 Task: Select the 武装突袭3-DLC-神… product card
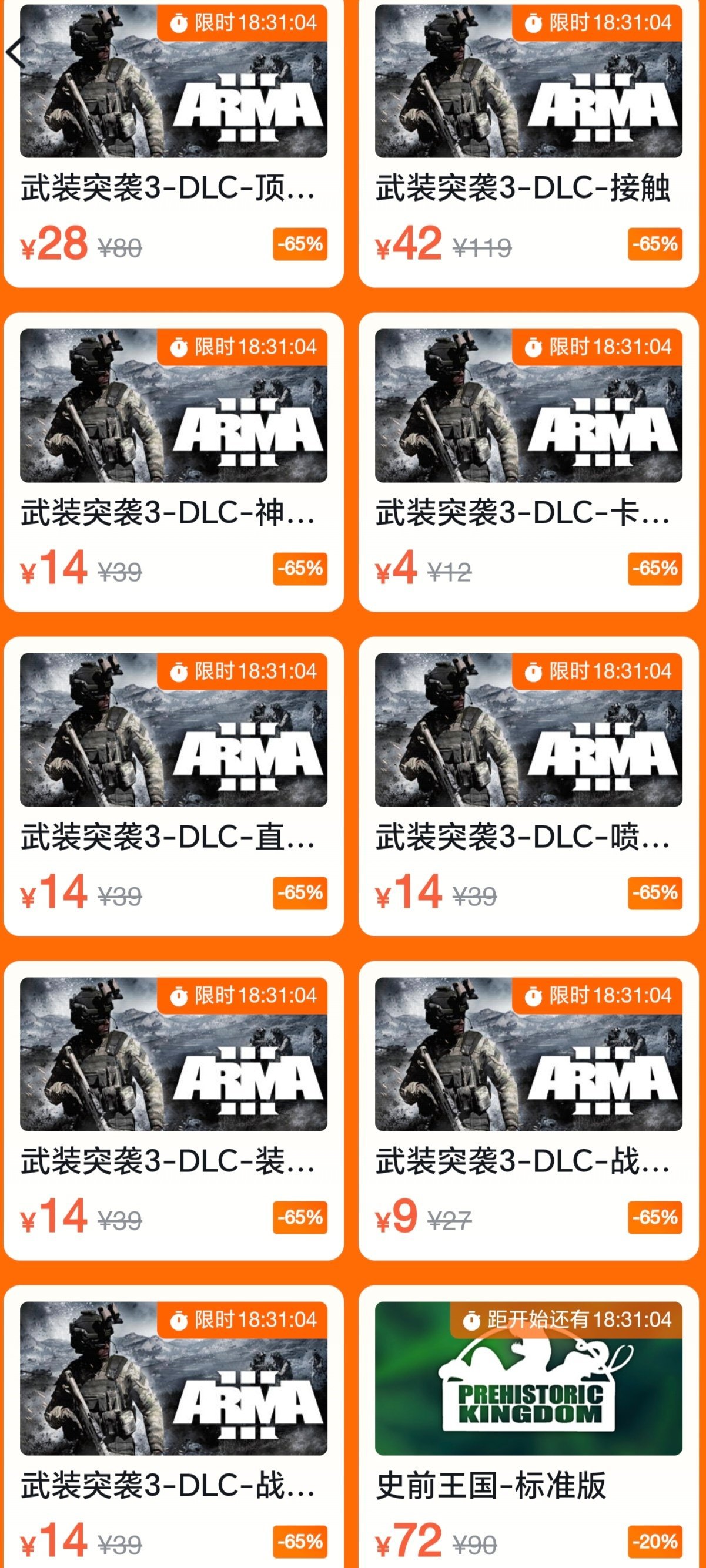click(x=173, y=462)
